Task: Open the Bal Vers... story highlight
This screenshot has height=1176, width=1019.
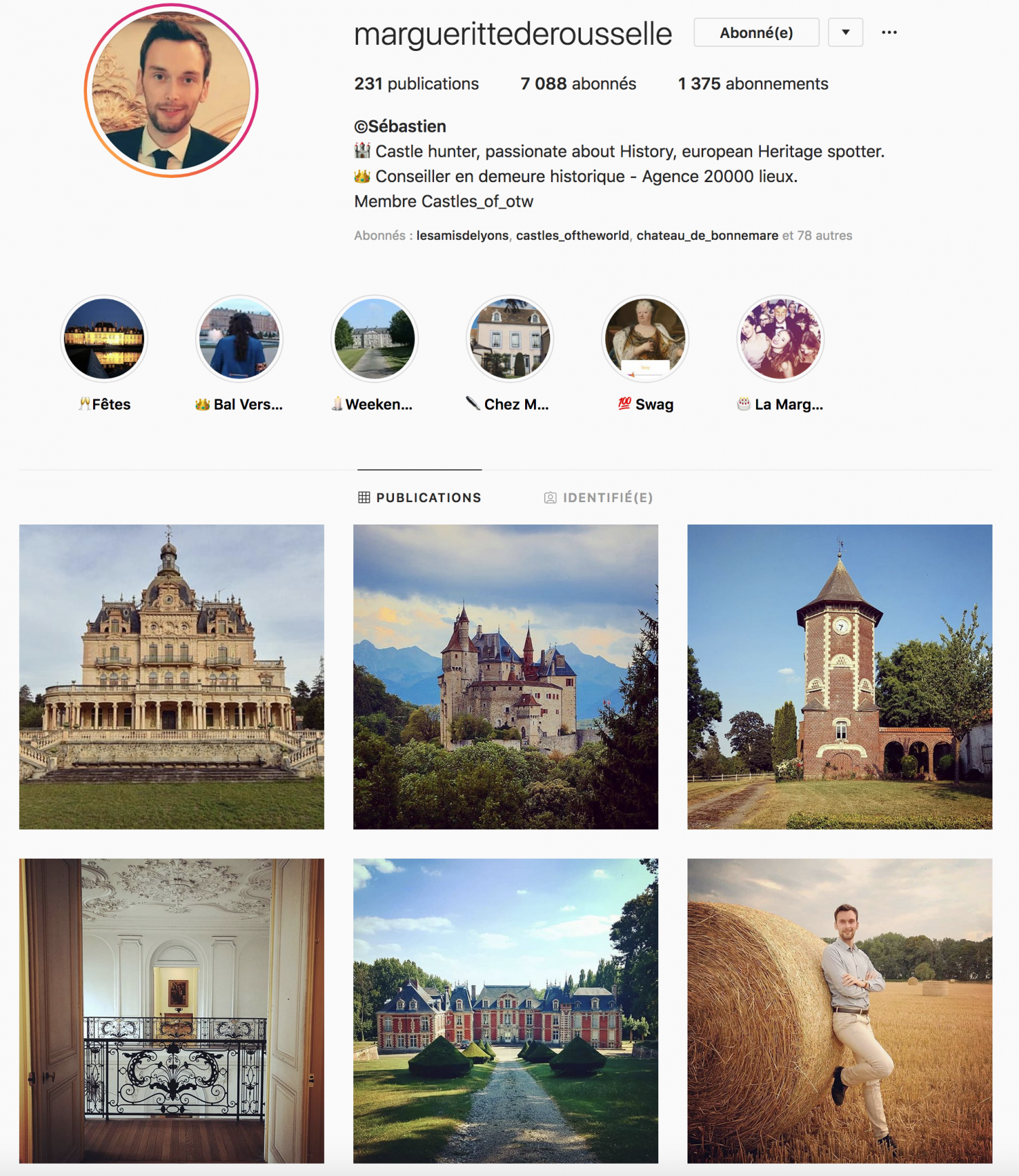Action: pyautogui.click(x=239, y=338)
